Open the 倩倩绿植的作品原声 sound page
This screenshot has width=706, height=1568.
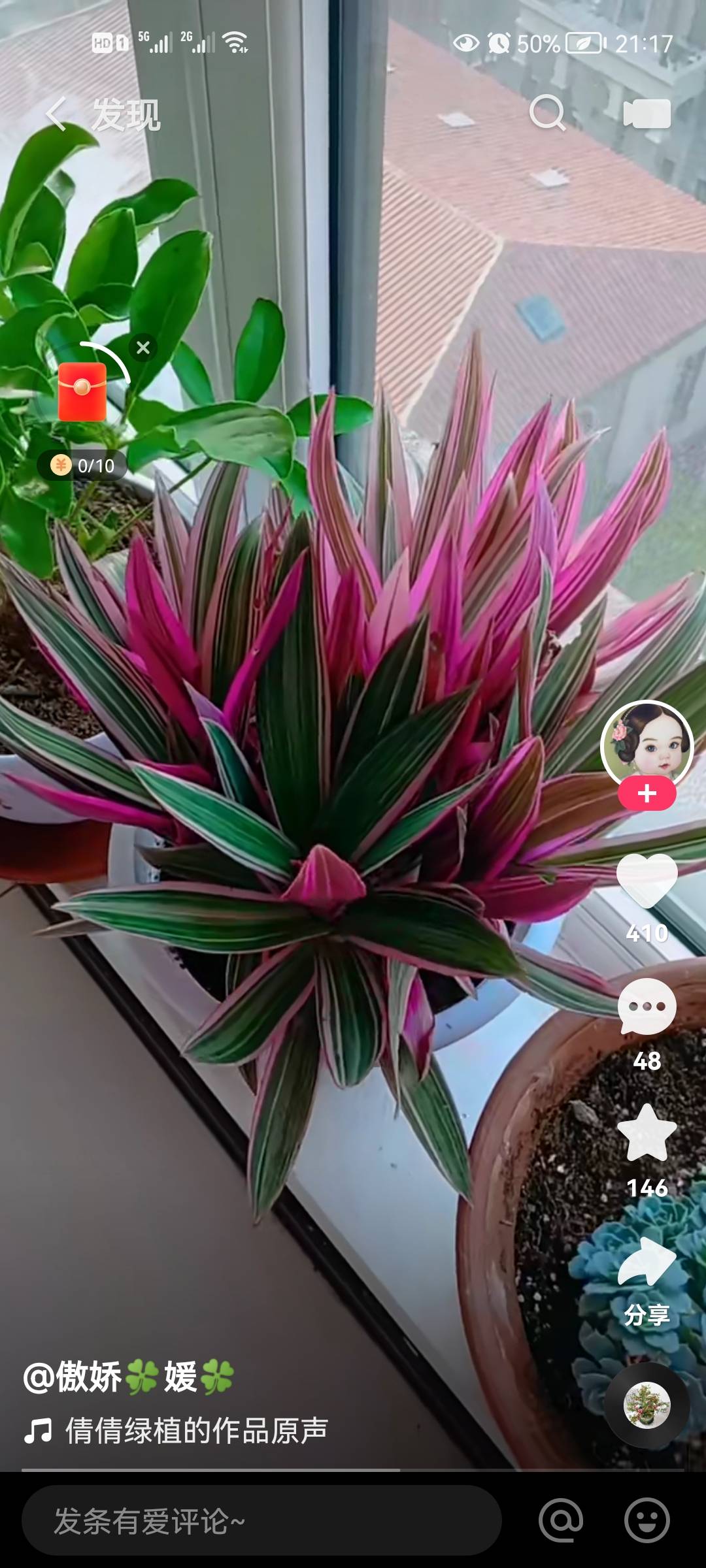coord(196,1430)
